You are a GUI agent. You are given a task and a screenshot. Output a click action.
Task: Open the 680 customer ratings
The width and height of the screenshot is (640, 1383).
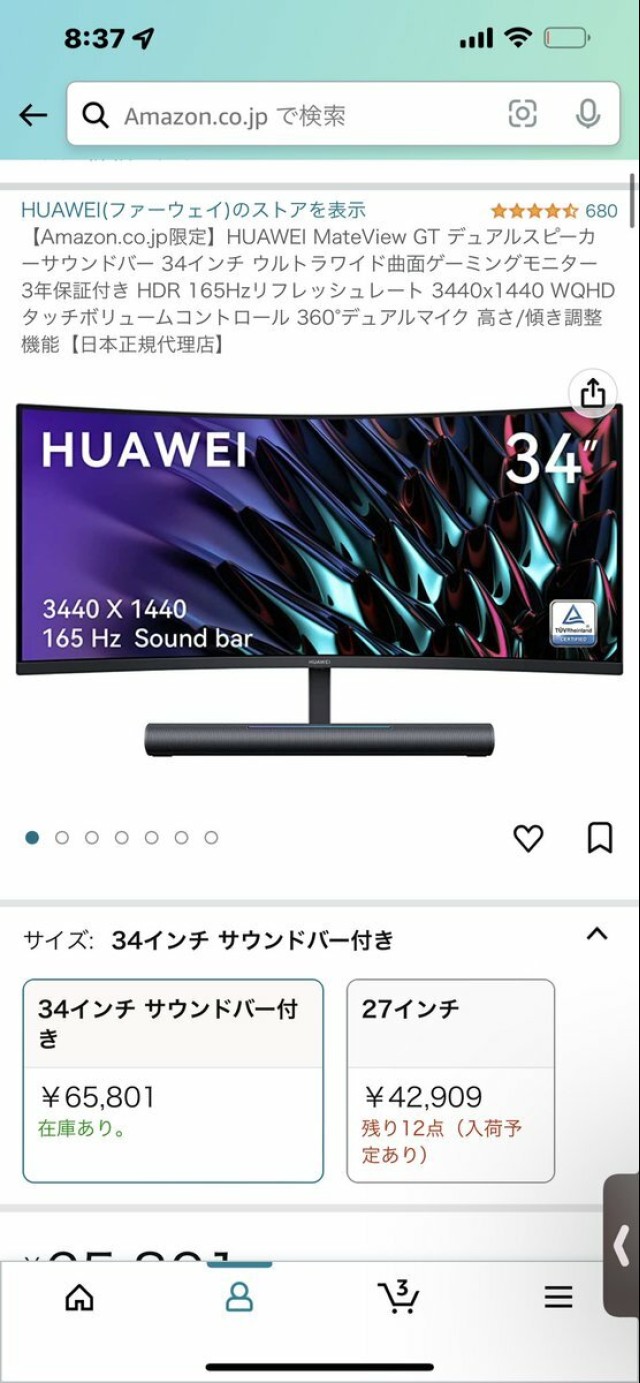[x=600, y=211]
